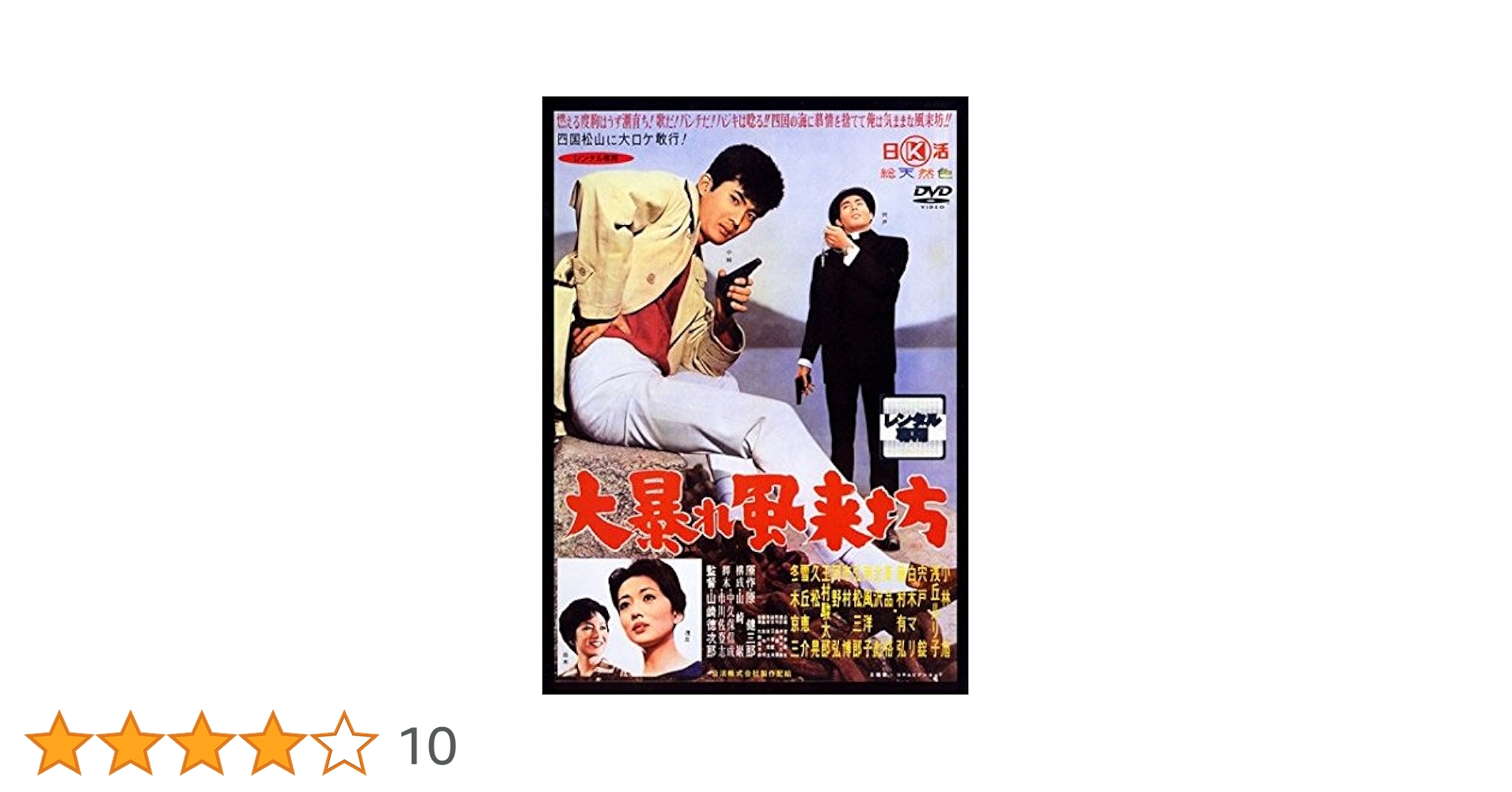View the 10 customer ratings

427,745
